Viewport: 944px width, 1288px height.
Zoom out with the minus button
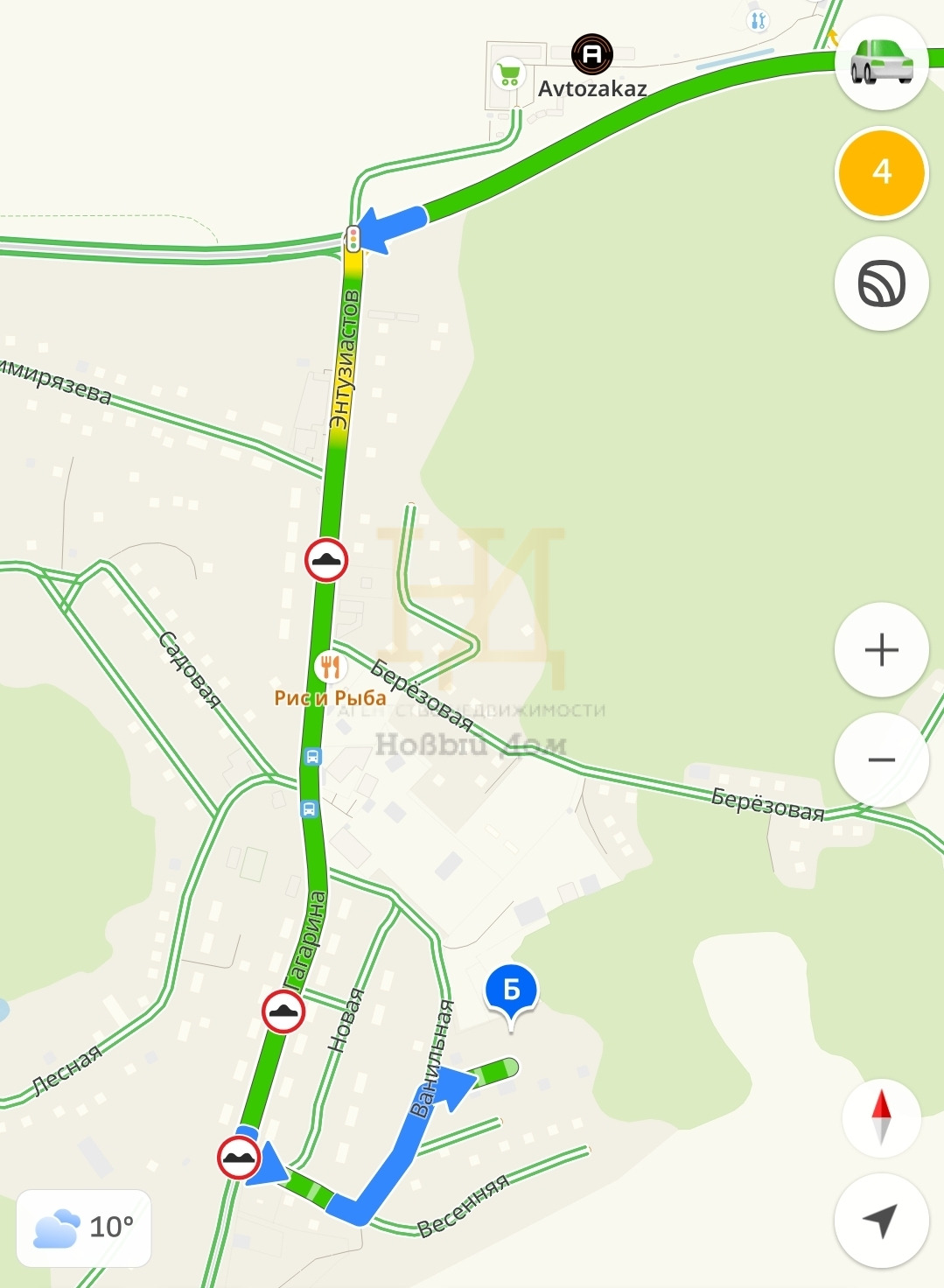coord(881,759)
